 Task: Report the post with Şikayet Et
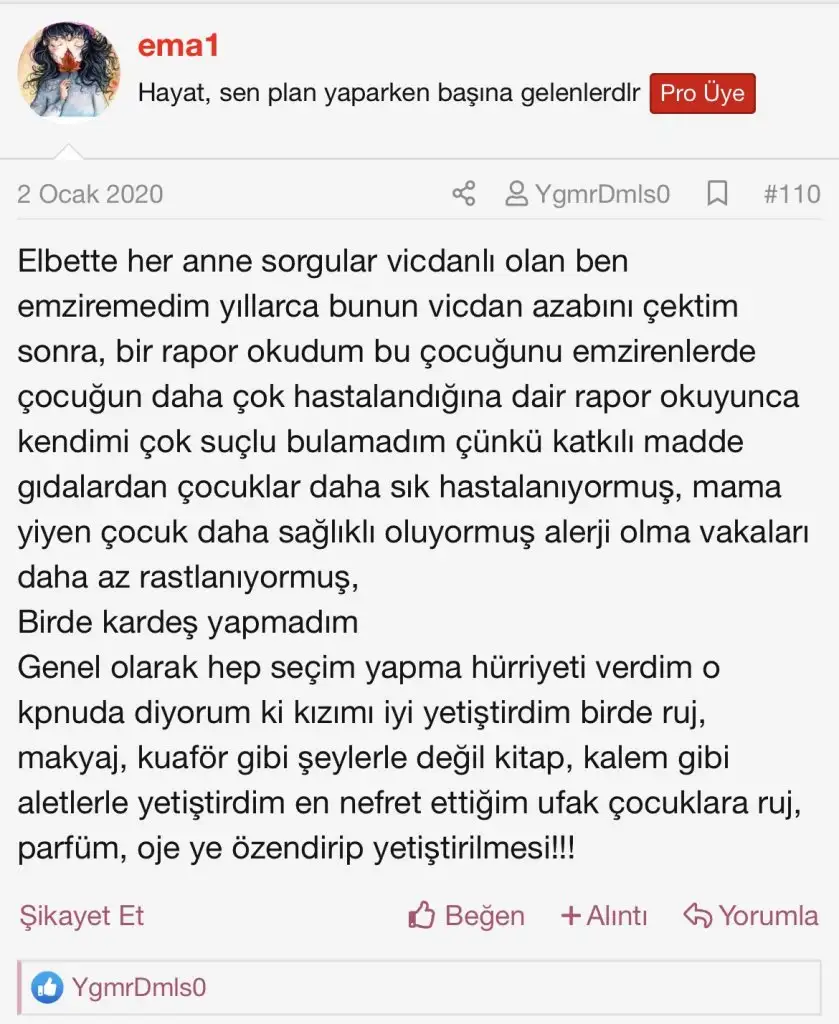(81, 915)
